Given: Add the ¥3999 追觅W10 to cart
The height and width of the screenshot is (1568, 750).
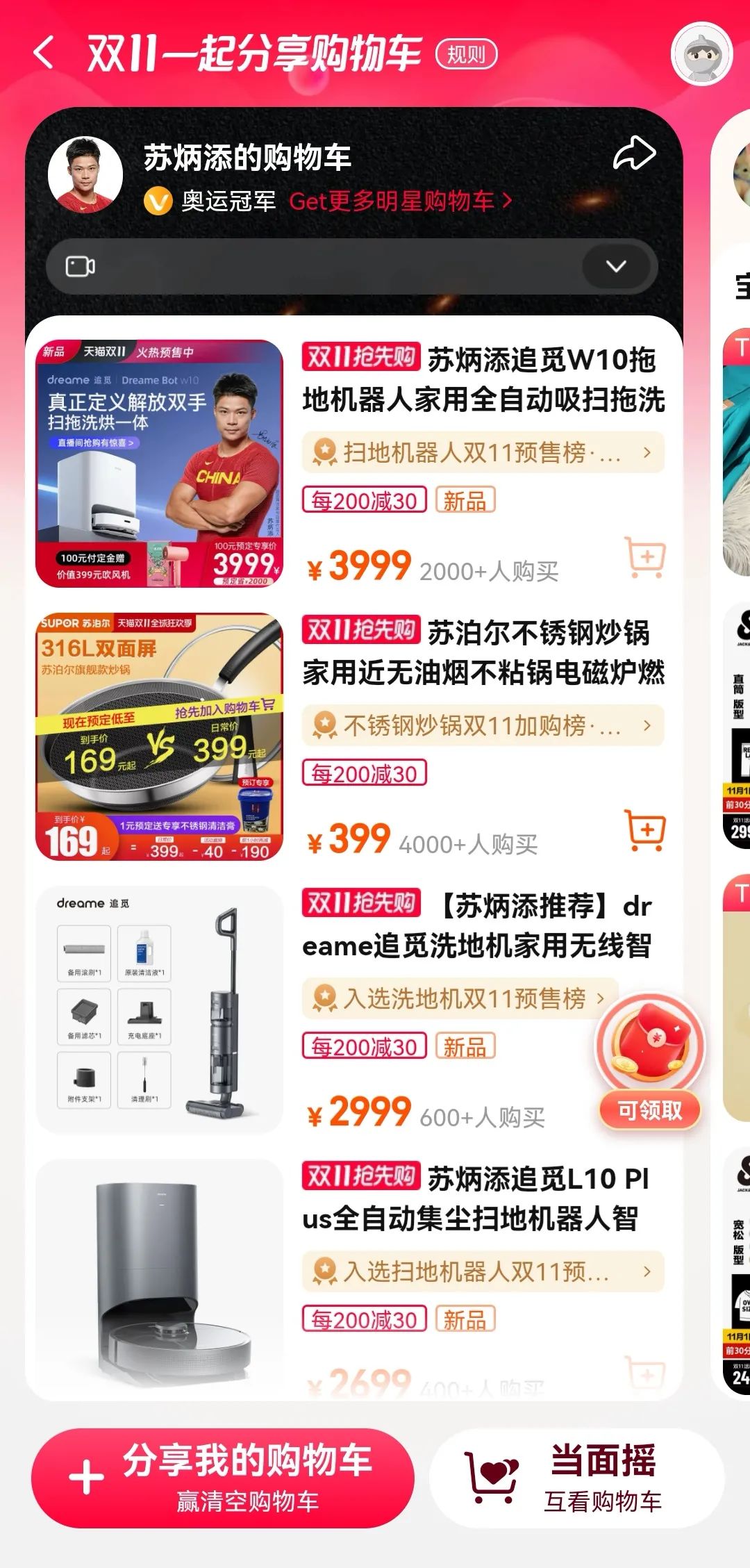Looking at the screenshot, I should pyautogui.click(x=645, y=557).
